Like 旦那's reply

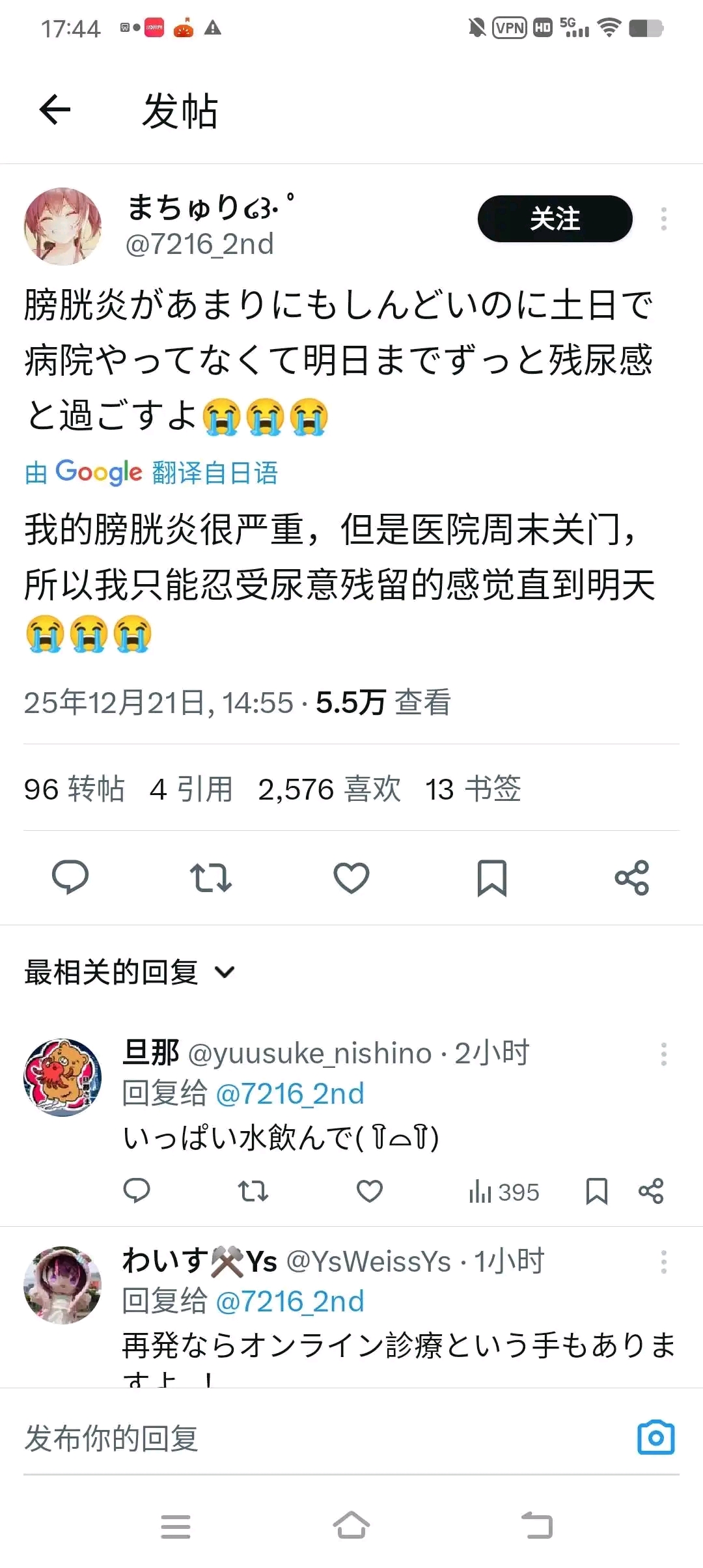(x=369, y=1191)
